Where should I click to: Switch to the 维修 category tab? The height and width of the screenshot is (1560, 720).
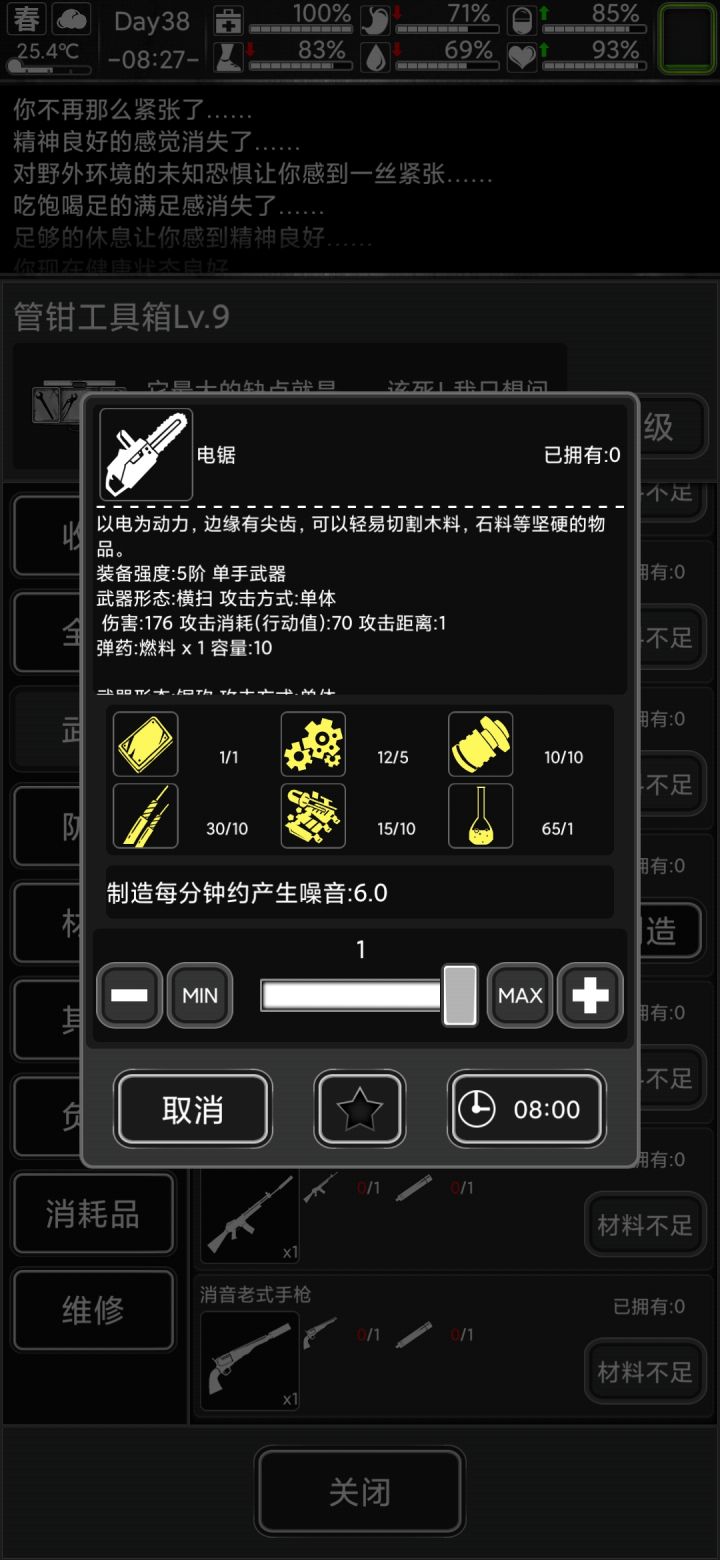pyautogui.click(x=93, y=1311)
